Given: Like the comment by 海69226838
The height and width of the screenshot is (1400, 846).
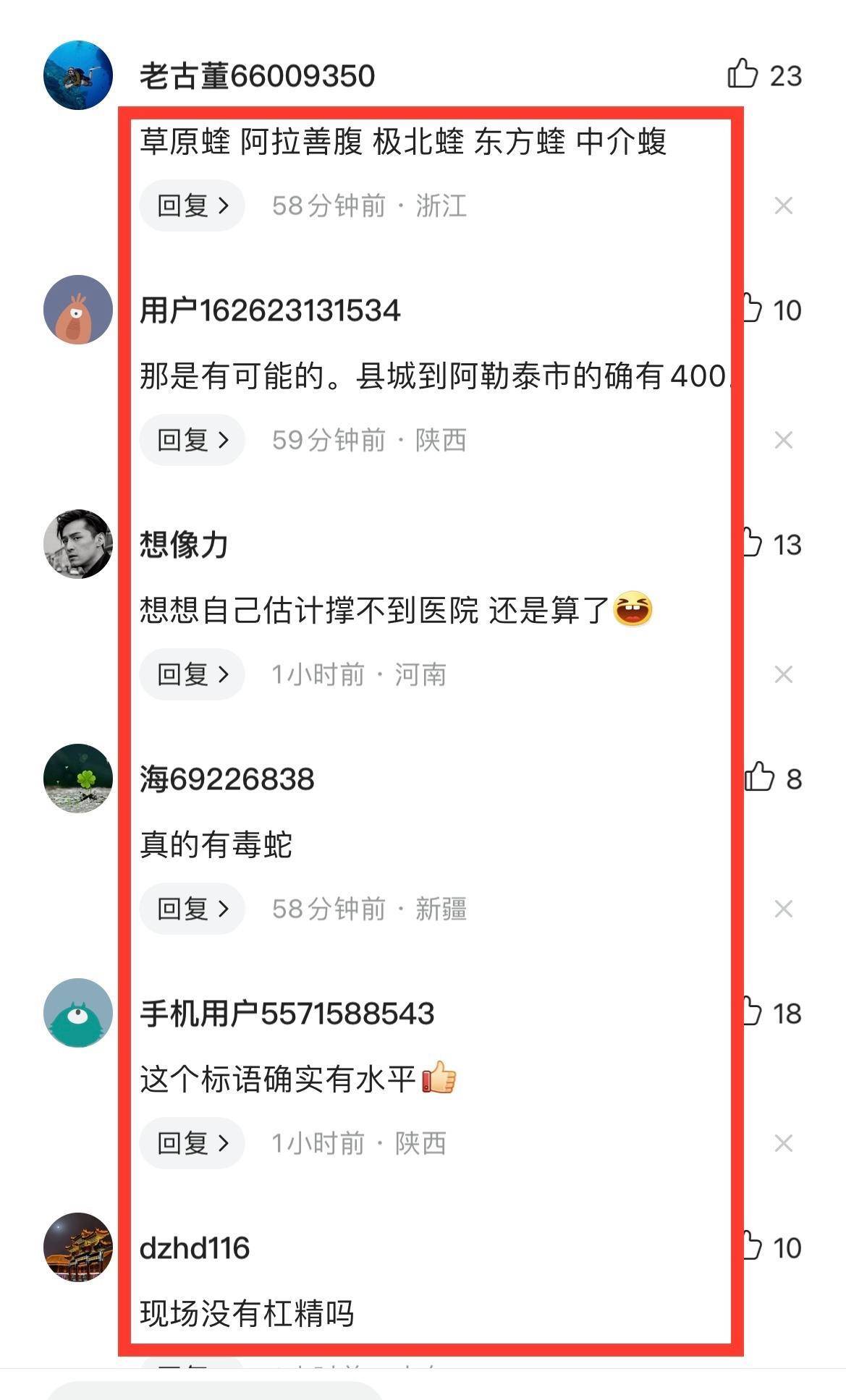Looking at the screenshot, I should (x=760, y=778).
